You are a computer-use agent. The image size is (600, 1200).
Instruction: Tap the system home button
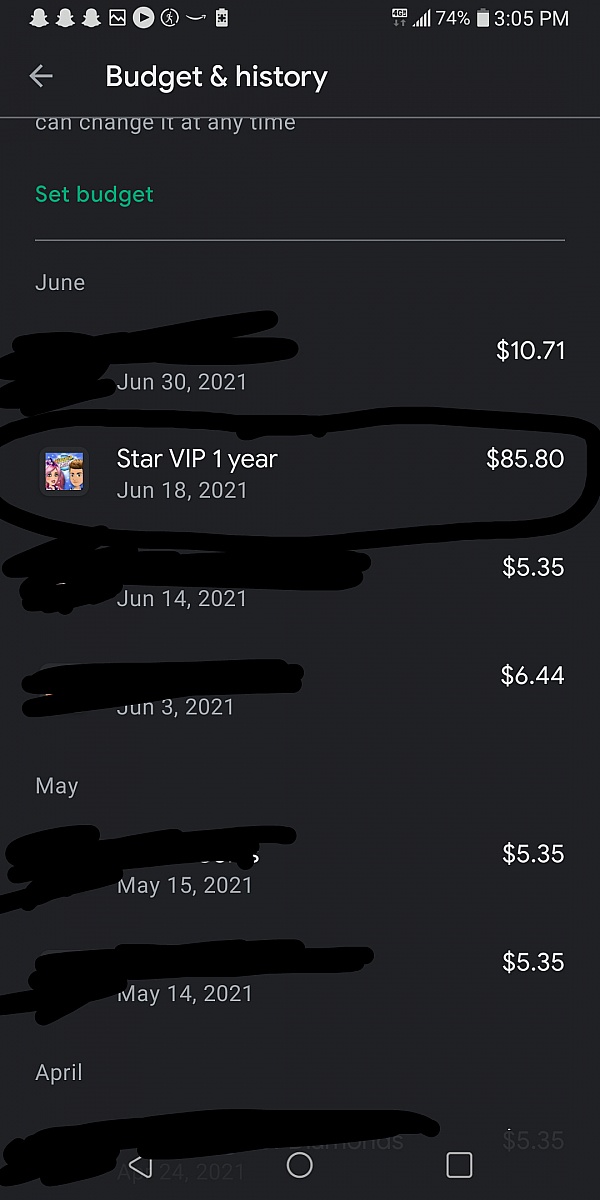click(300, 1165)
